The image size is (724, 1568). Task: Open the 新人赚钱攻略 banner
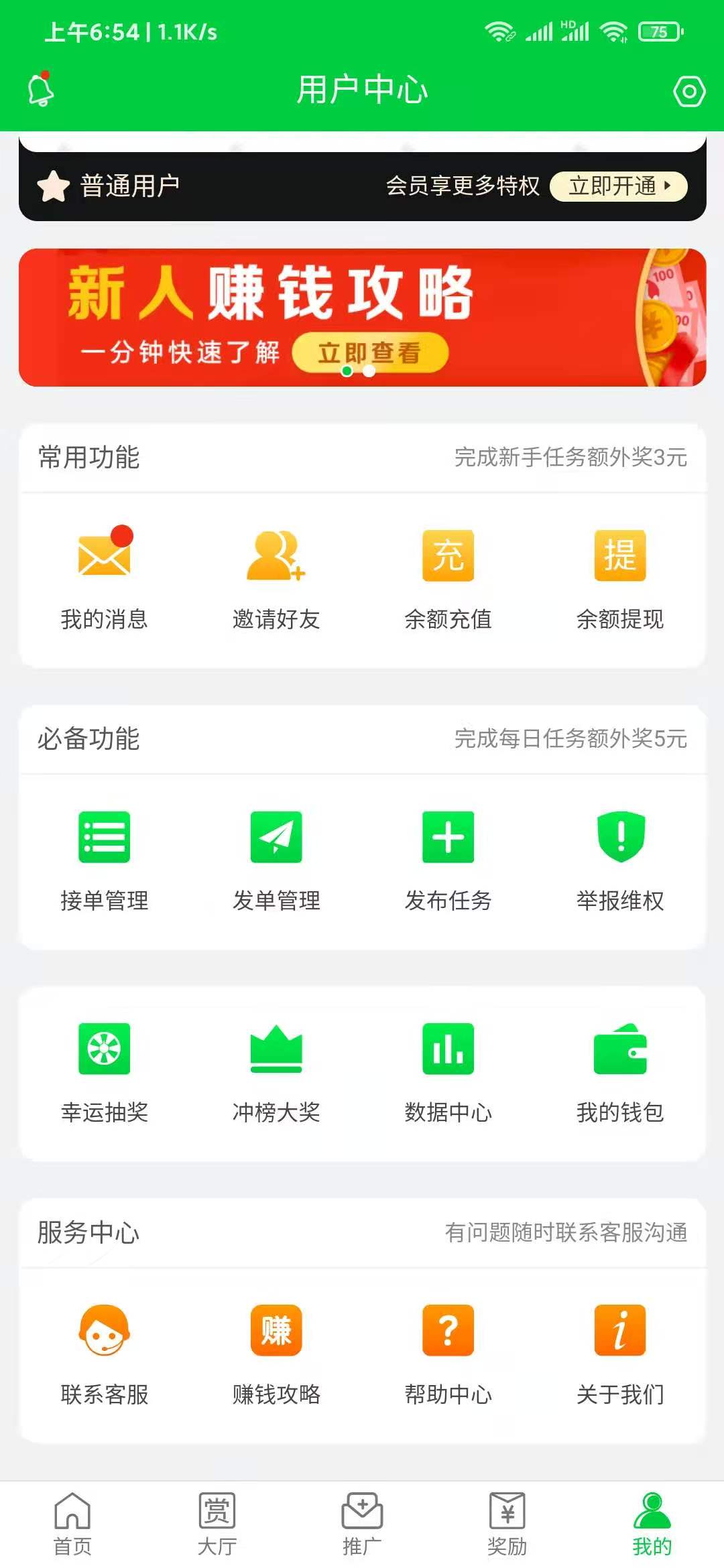click(x=362, y=317)
